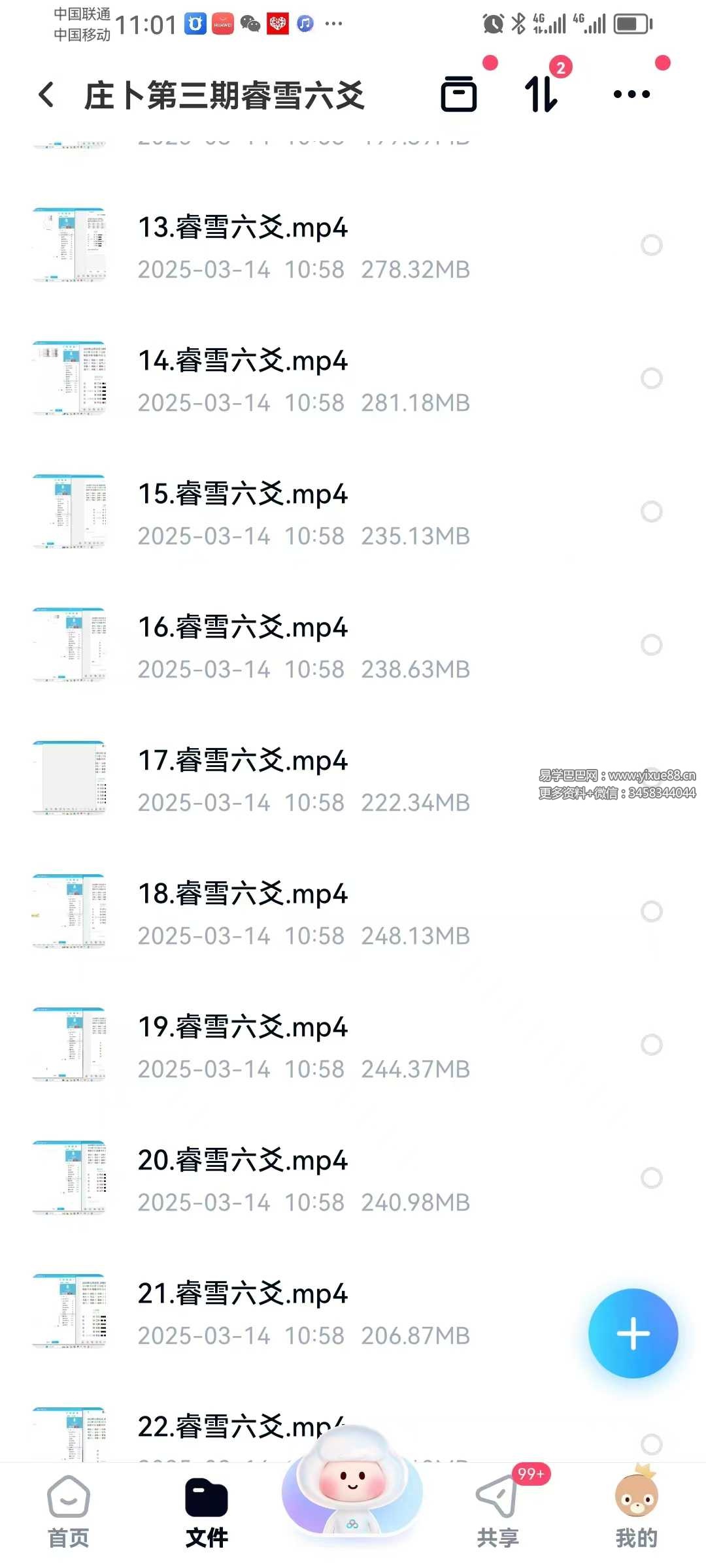Open file 15.睿雪六爻.mp4
This screenshot has height=1568, width=706.
pyautogui.click(x=242, y=495)
